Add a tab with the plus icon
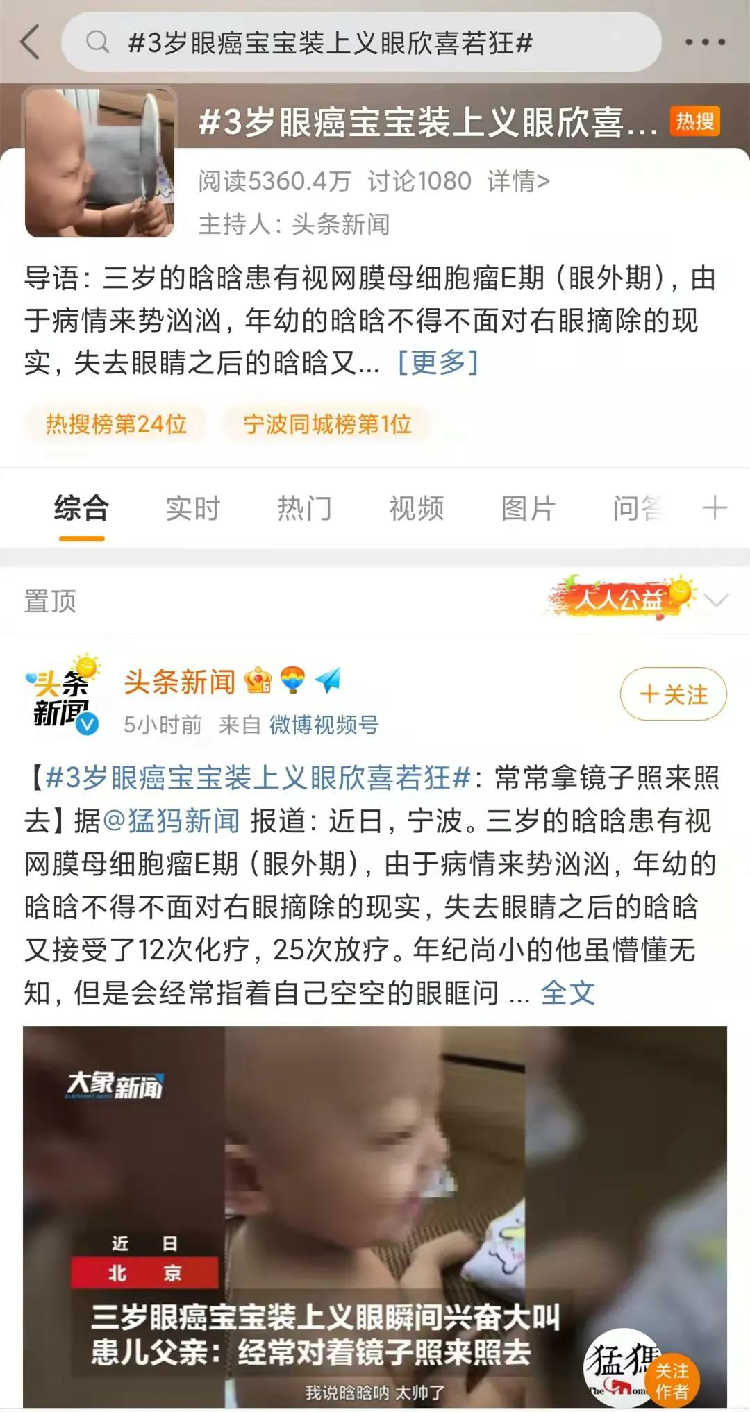Viewport: 750px width, 1412px height. [714, 508]
